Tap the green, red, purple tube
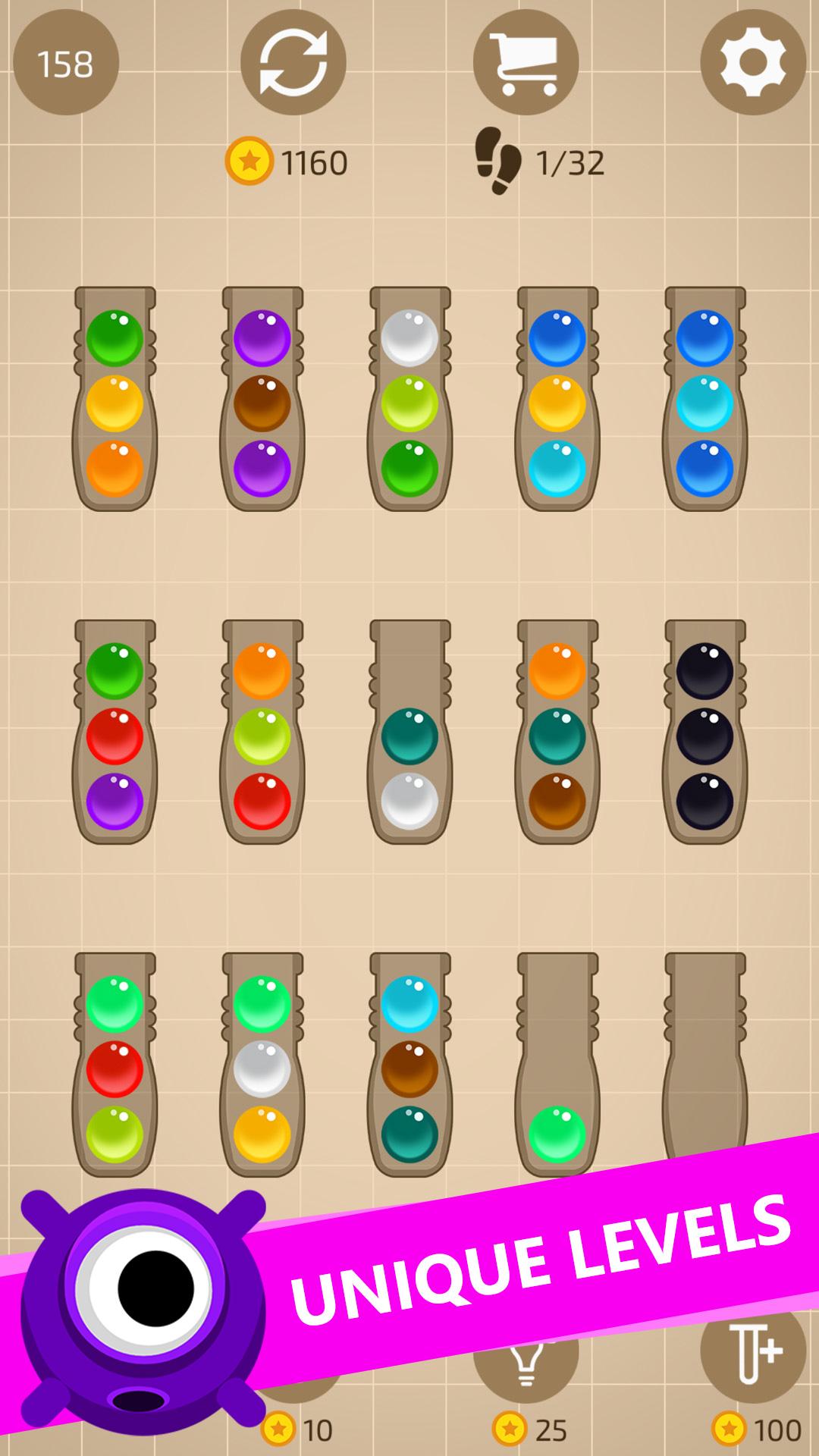This screenshot has width=819, height=1456. coord(115,733)
